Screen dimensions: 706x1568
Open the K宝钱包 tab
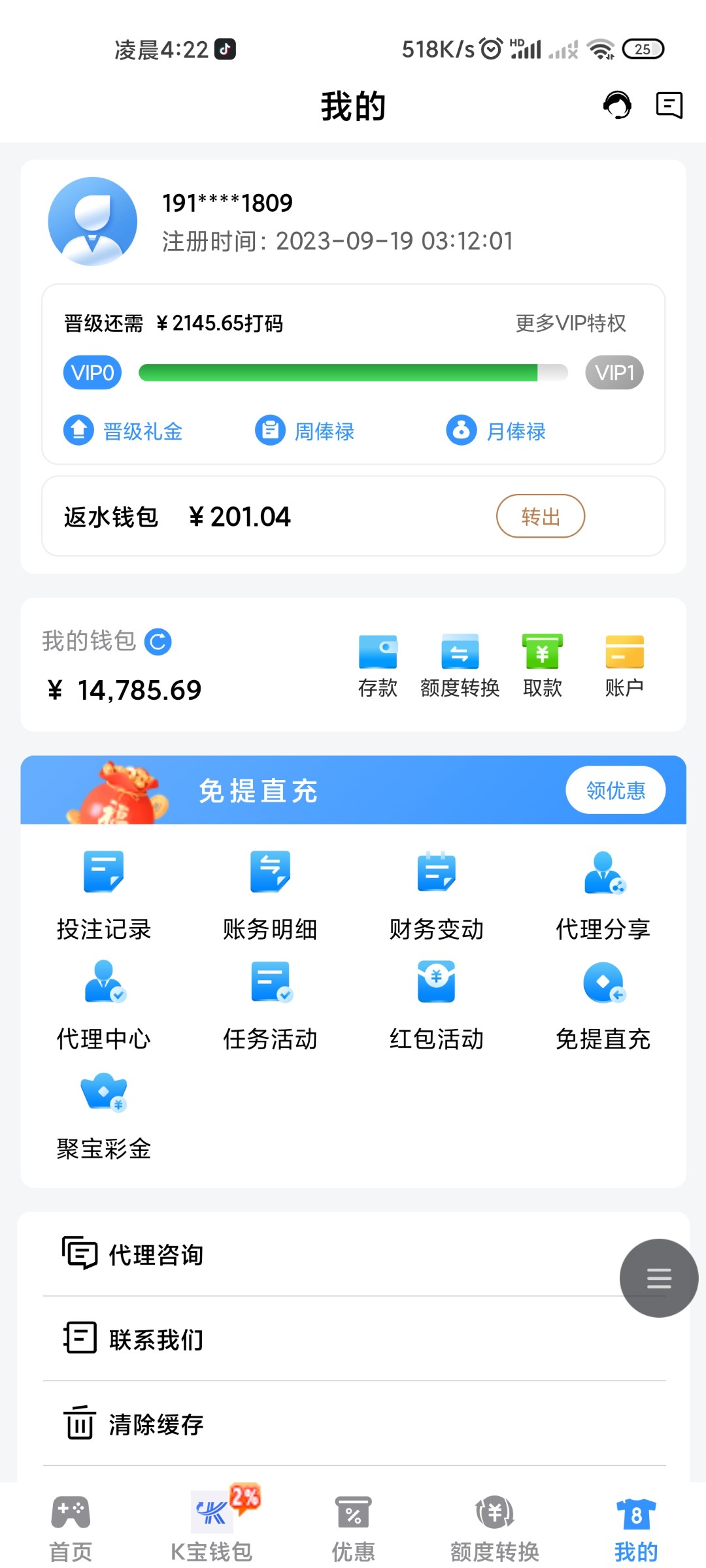coord(212,1522)
